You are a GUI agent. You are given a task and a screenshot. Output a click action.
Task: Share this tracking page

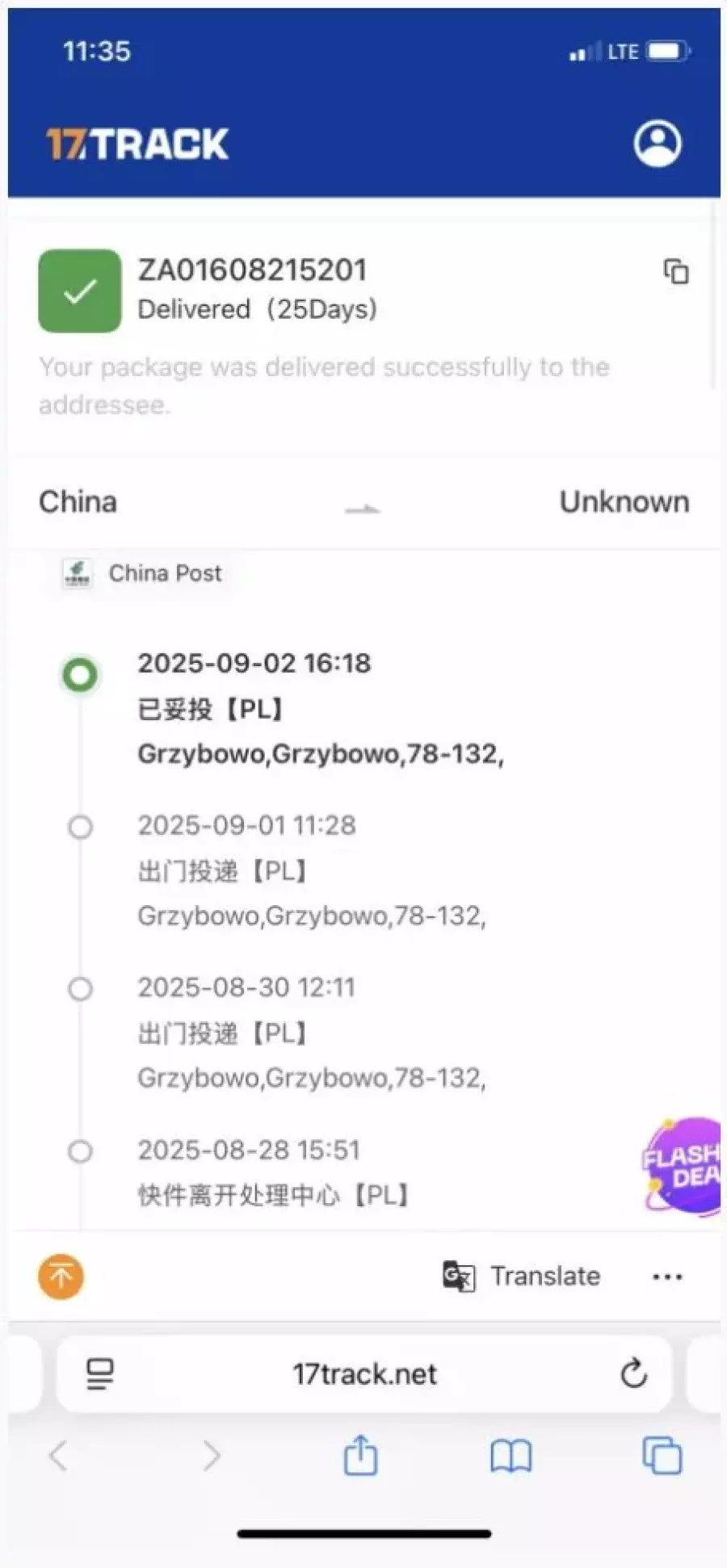point(360,1456)
